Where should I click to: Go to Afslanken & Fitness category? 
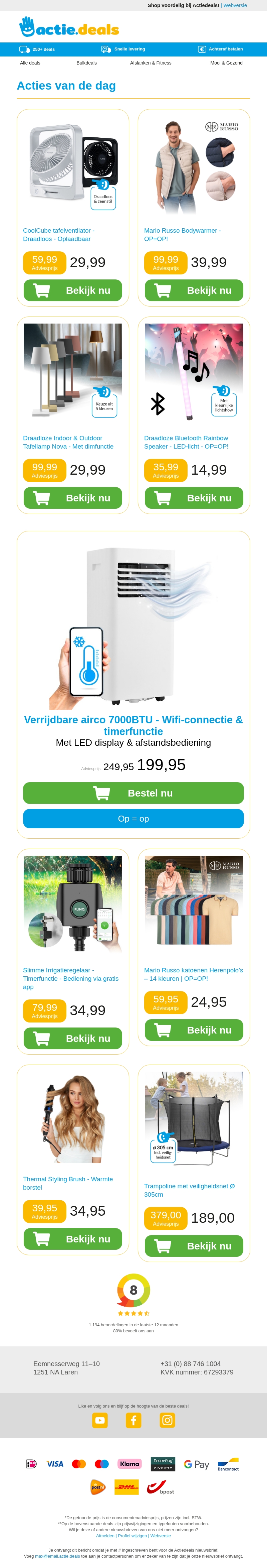(150, 63)
